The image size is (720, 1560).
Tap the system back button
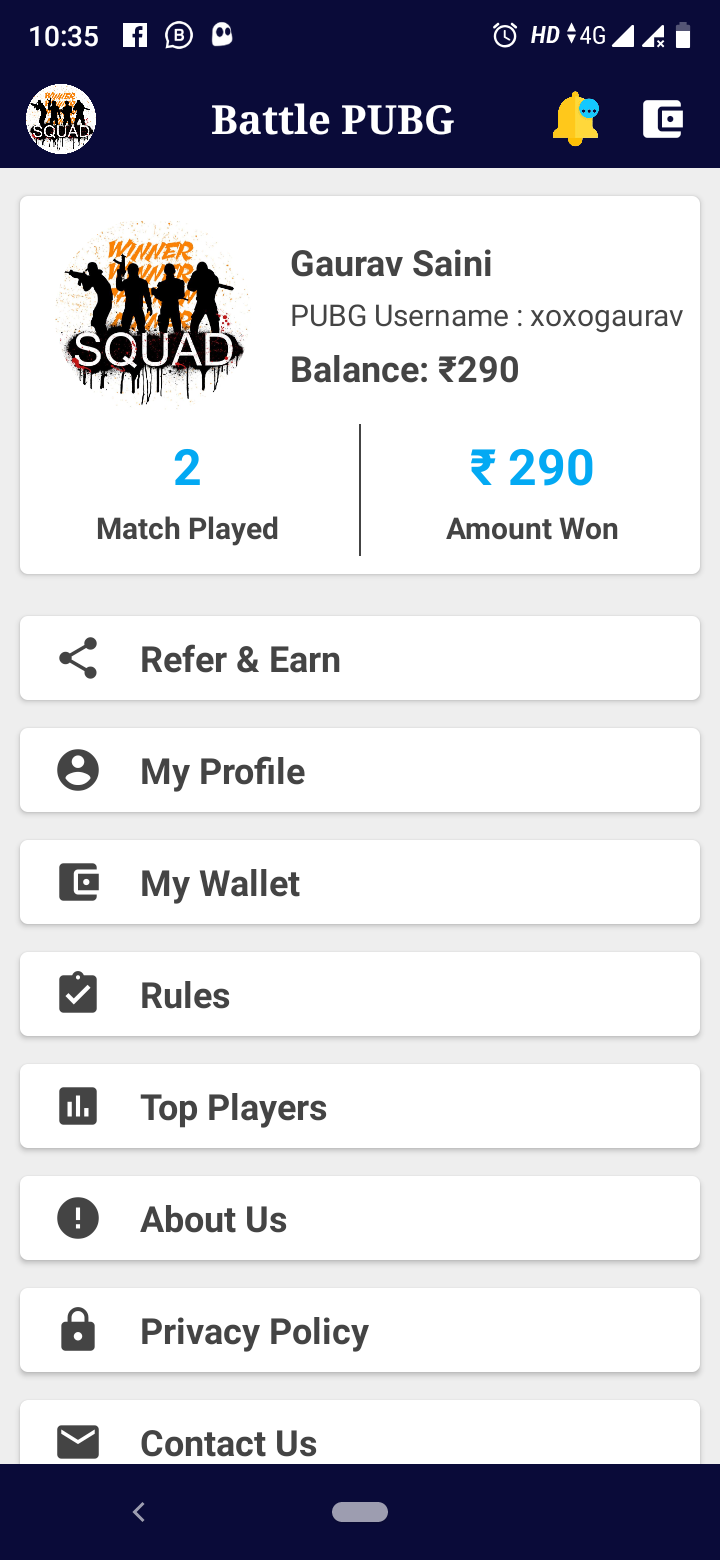139,1512
